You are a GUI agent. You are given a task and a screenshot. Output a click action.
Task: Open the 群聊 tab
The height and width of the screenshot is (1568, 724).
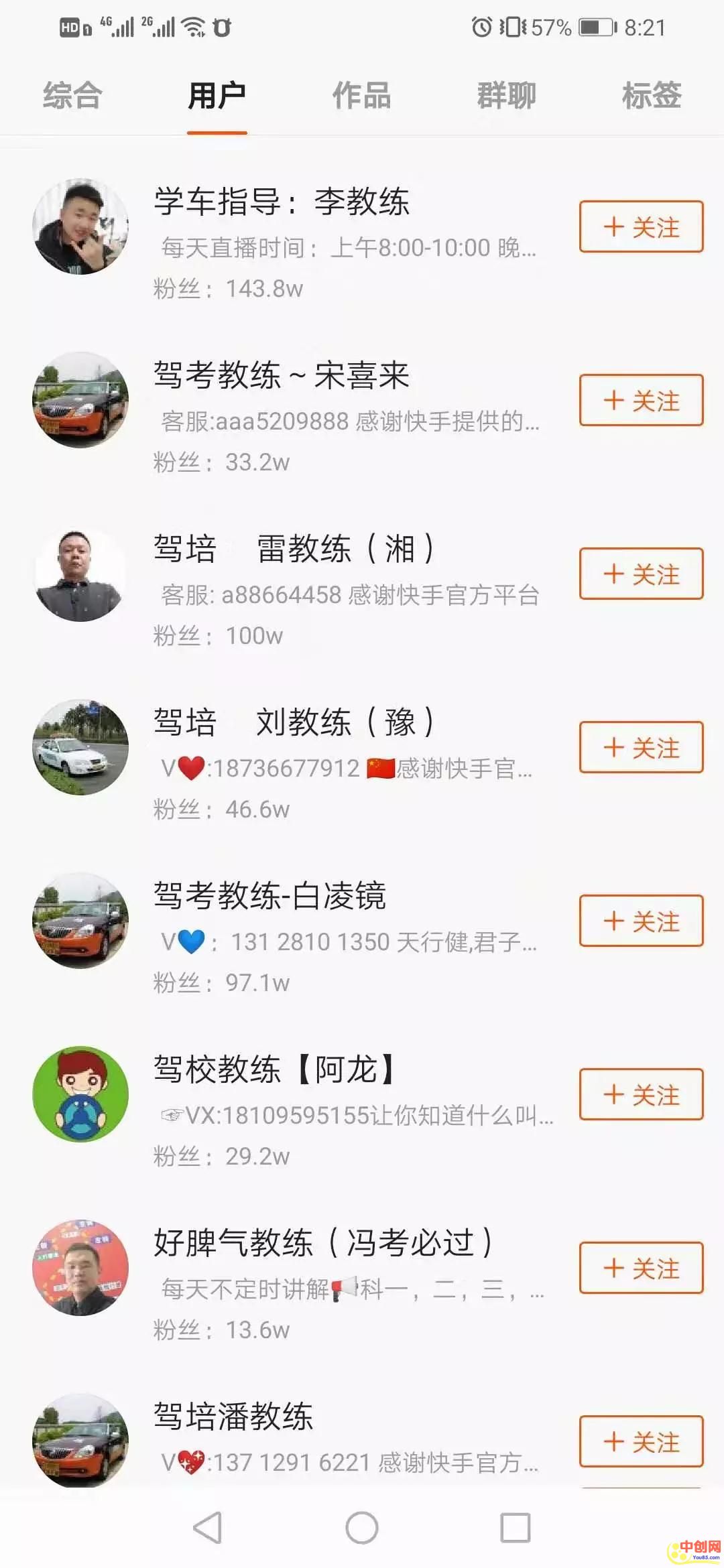click(506, 95)
